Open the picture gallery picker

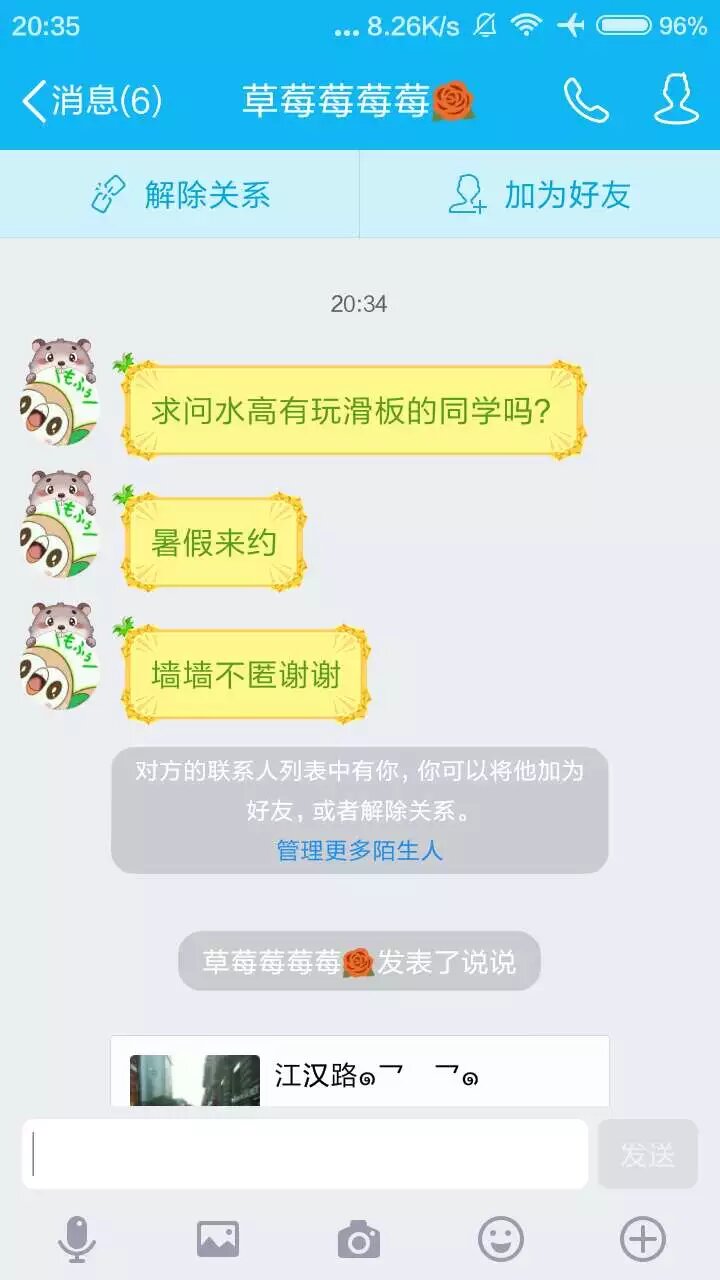click(x=218, y=1240)
